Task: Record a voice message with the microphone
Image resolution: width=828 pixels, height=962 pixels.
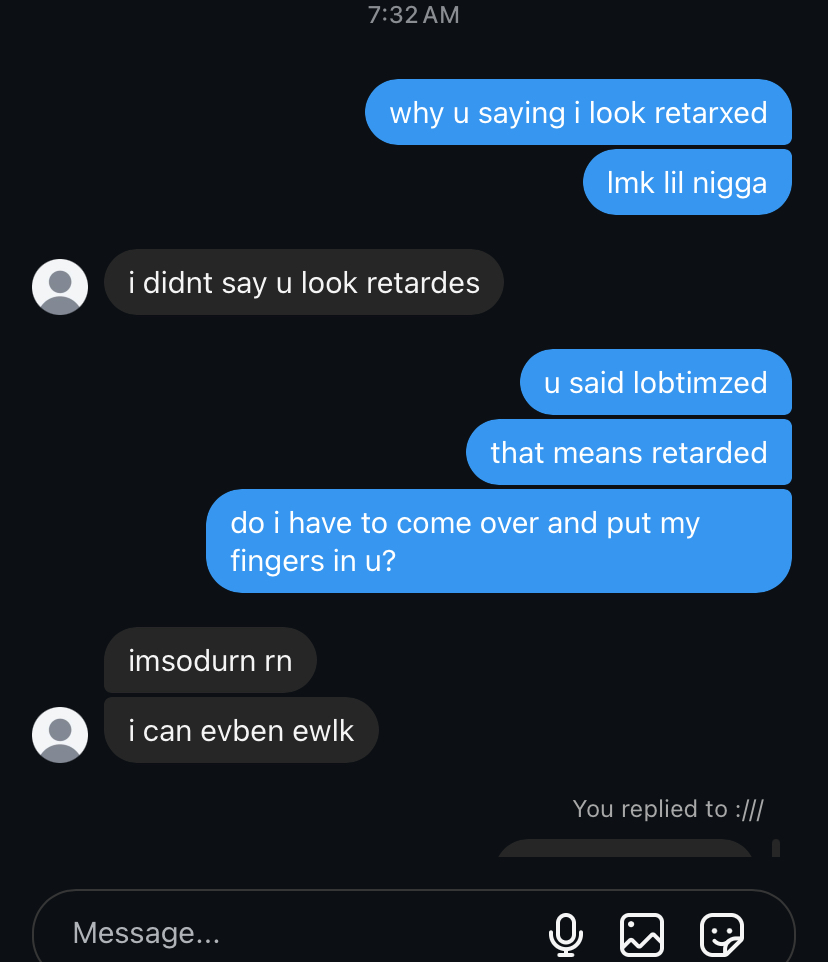Action: pyautogui.click(x=565, y=935)
